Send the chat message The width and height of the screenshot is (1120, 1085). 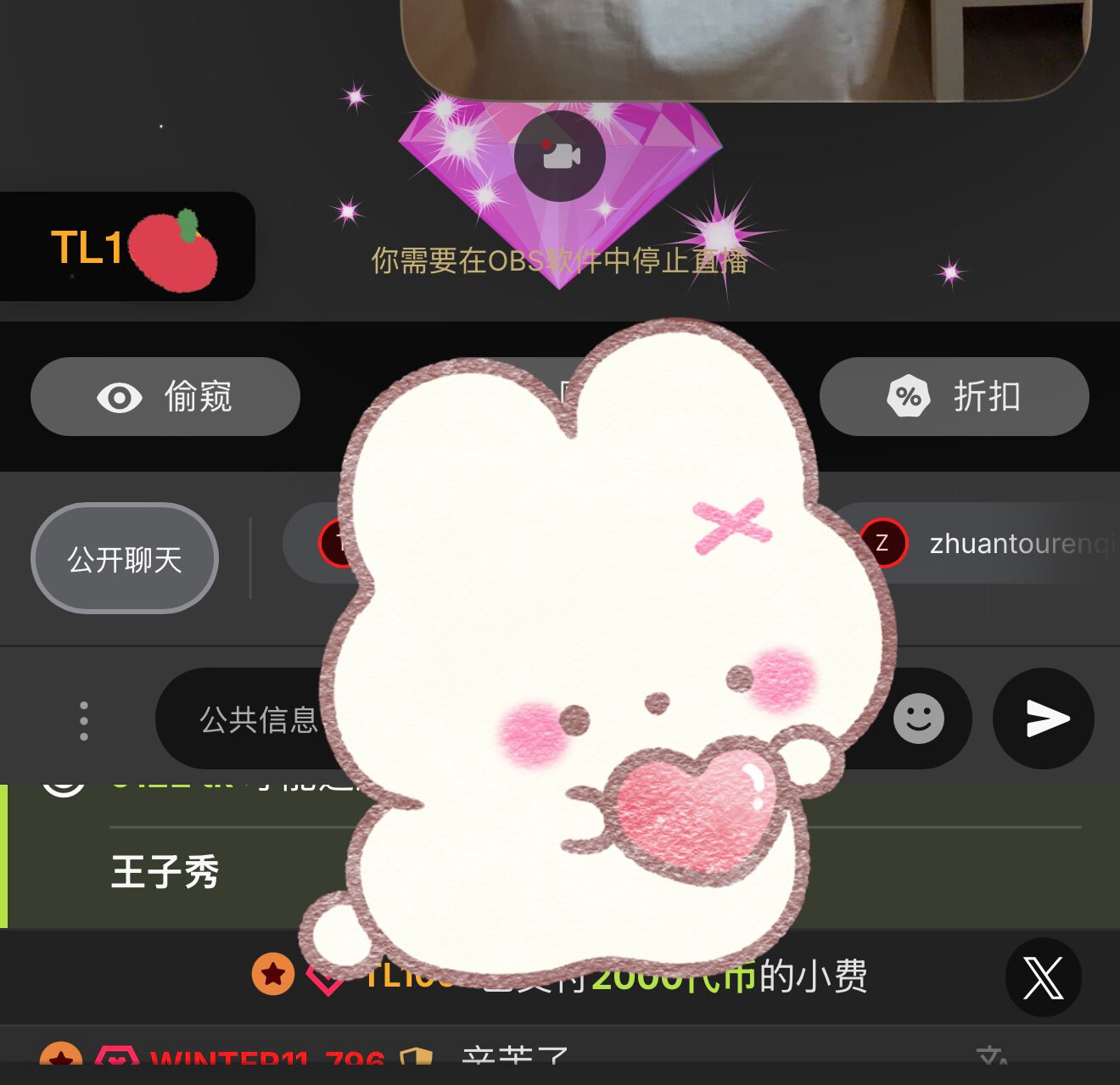coord(1044,719)
